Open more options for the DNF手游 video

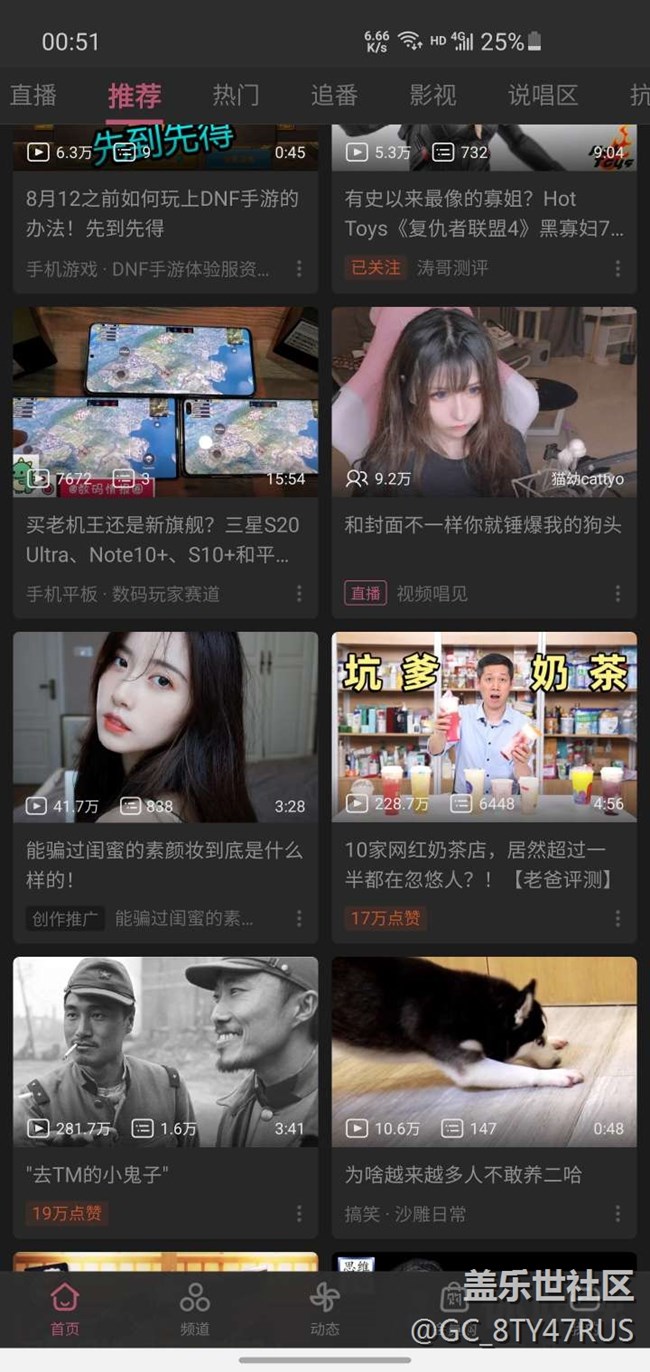click(299, 268)
